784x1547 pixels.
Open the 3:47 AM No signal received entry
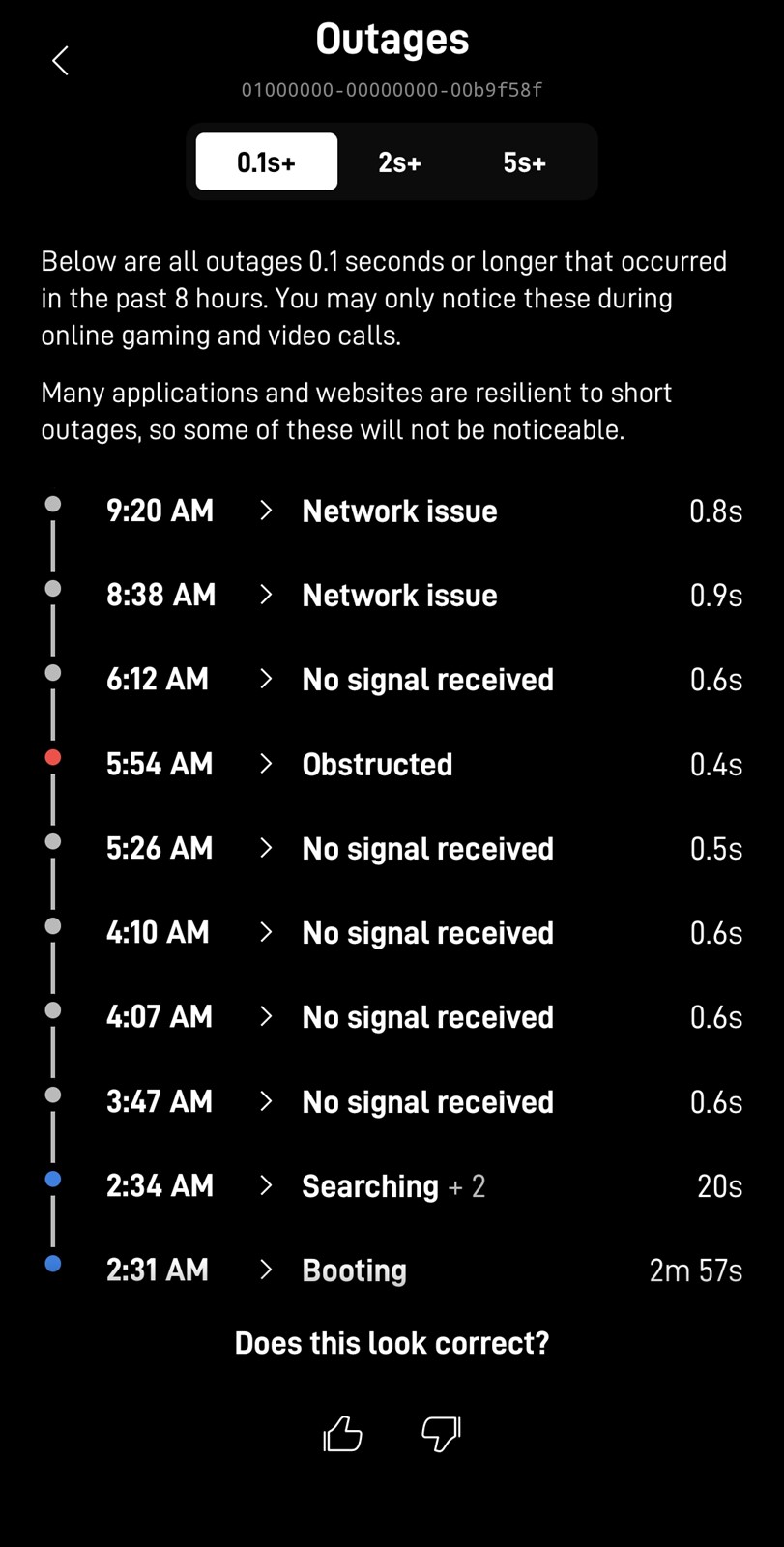tap(392, 1101)
